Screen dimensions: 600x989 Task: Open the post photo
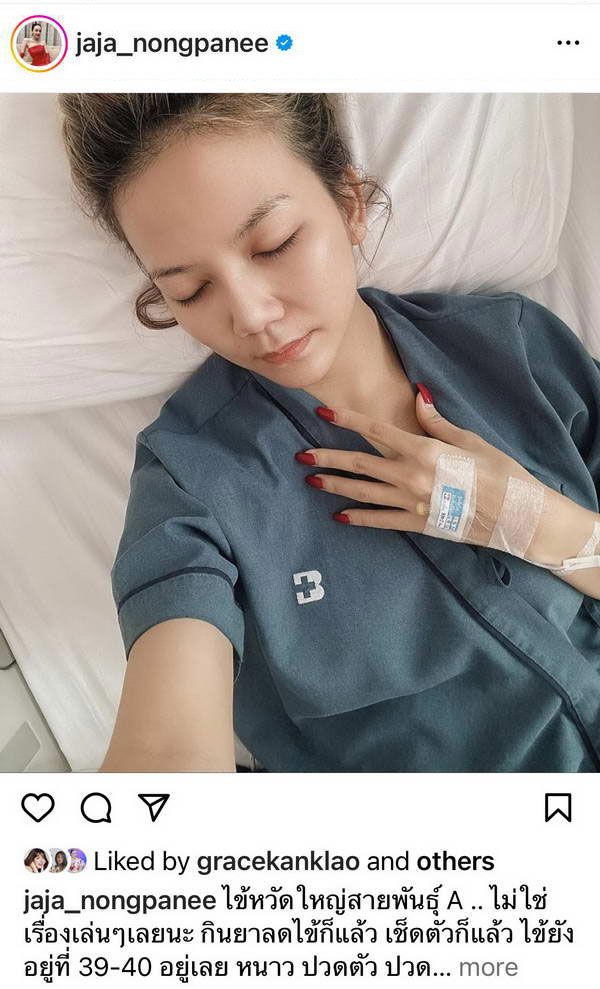(x=300, y=433)
